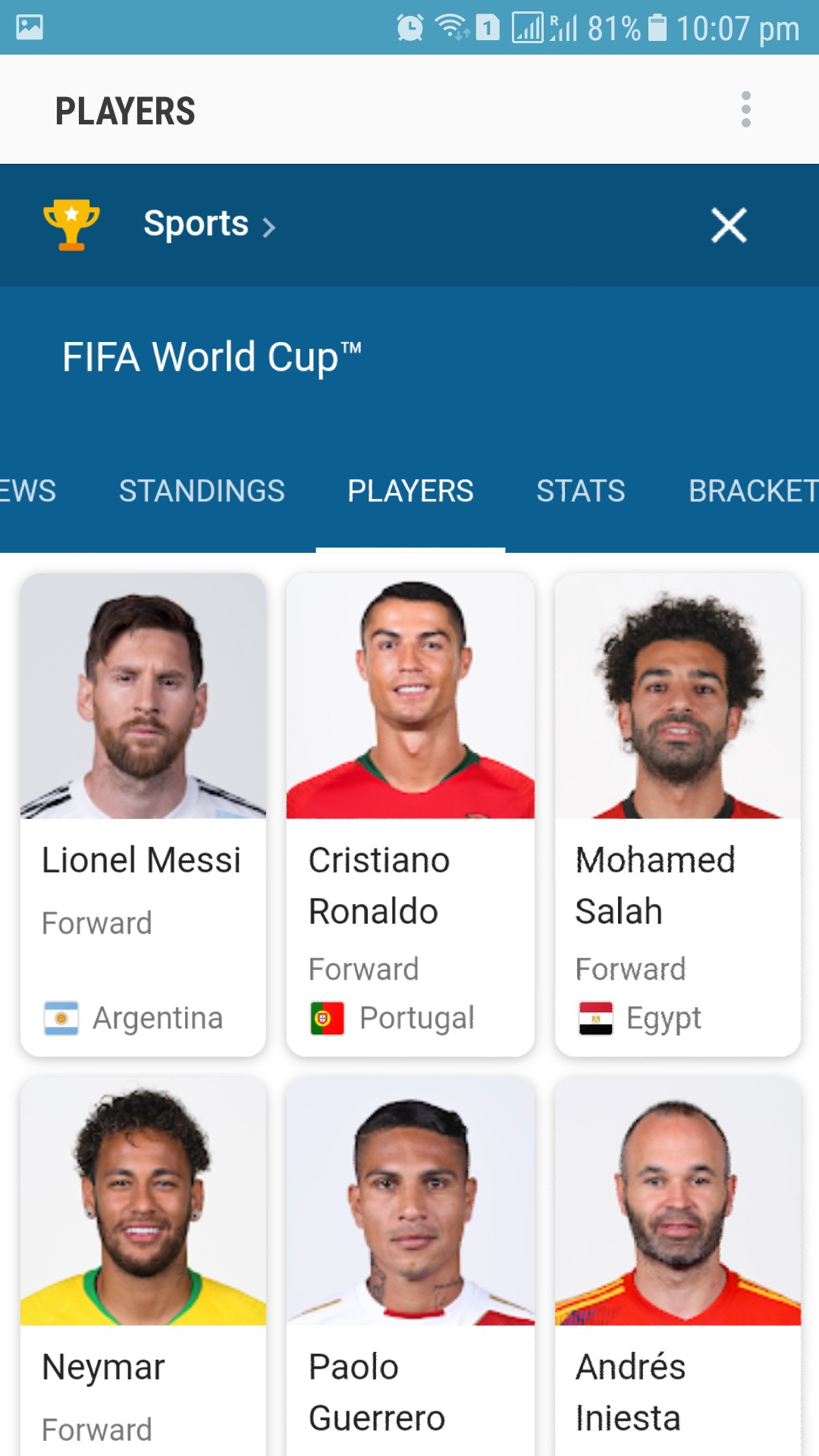Close the Sports panel
This screenshot has height=1456, width=819.
click(729, 225)
